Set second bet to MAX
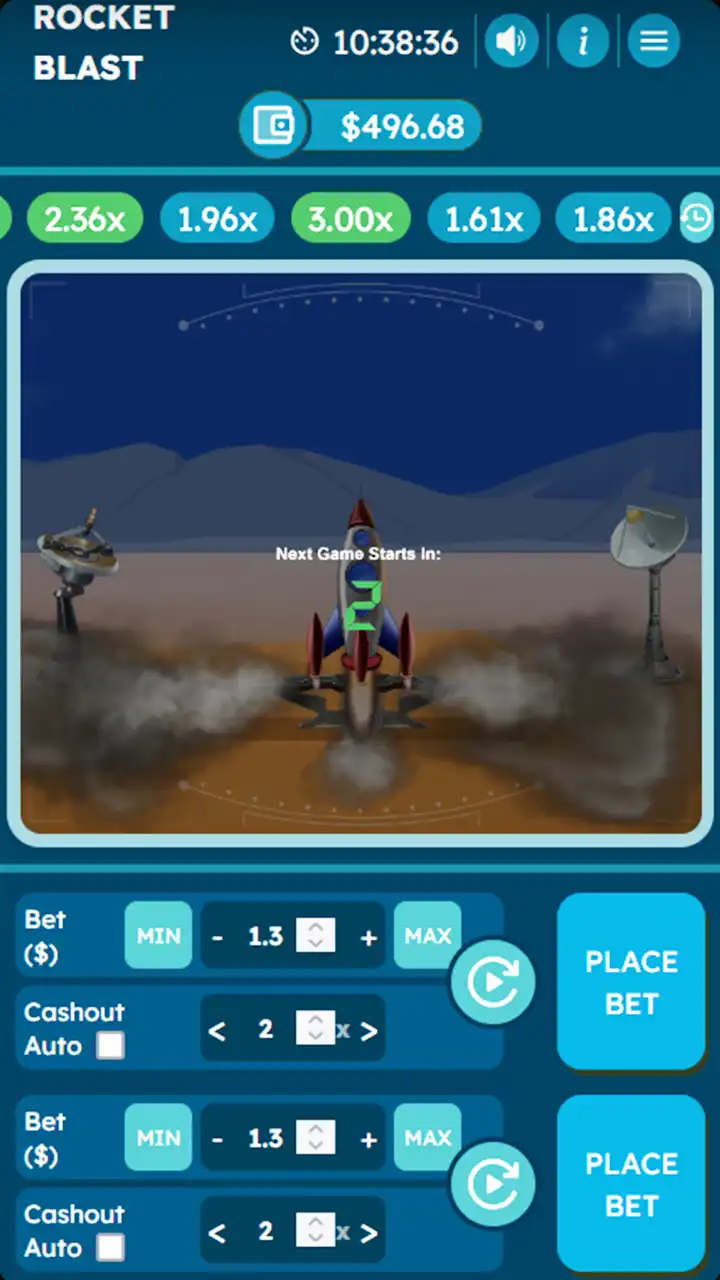Viewport: 720px width, 1280px height. [427, 1138]
